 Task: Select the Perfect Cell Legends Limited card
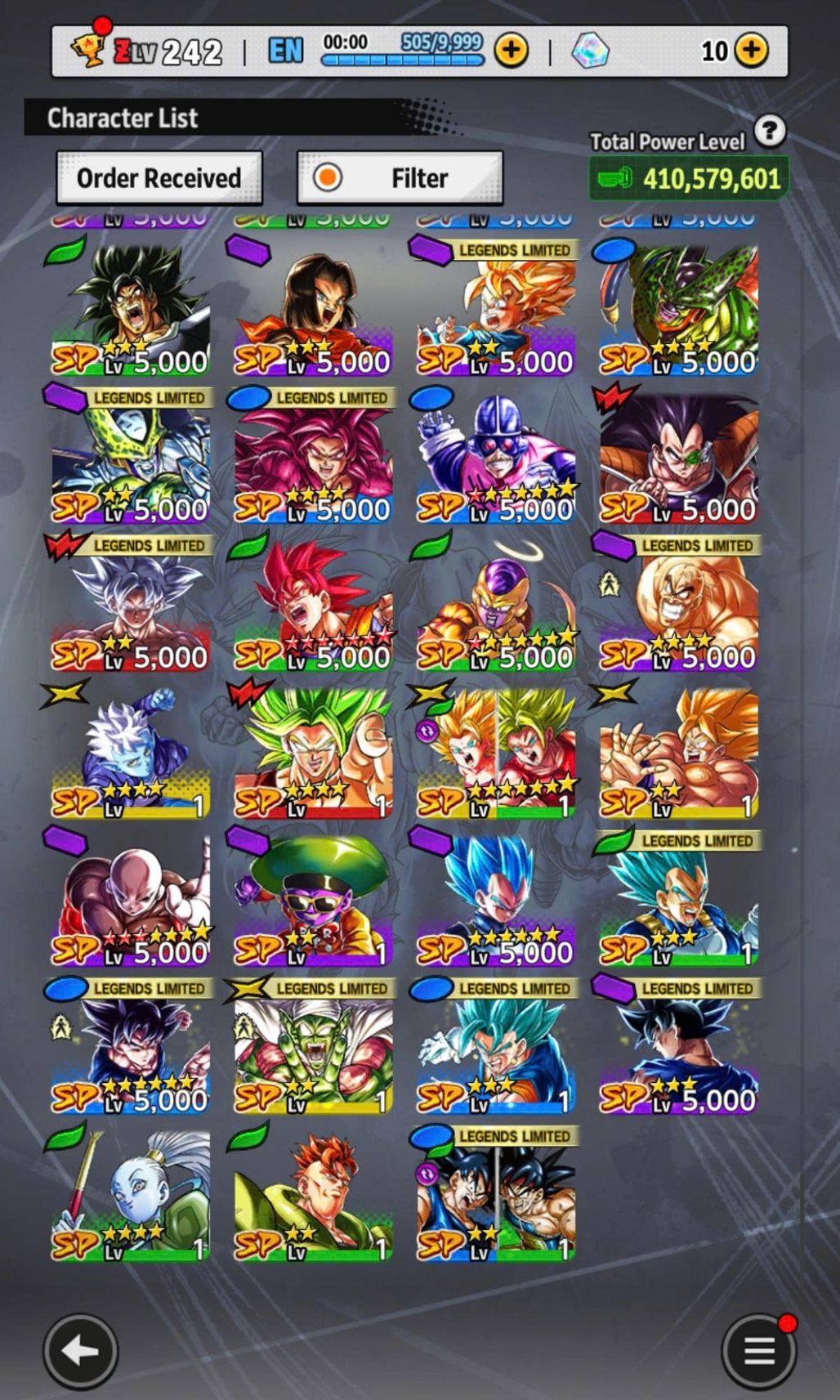click(x=131, y=456)
